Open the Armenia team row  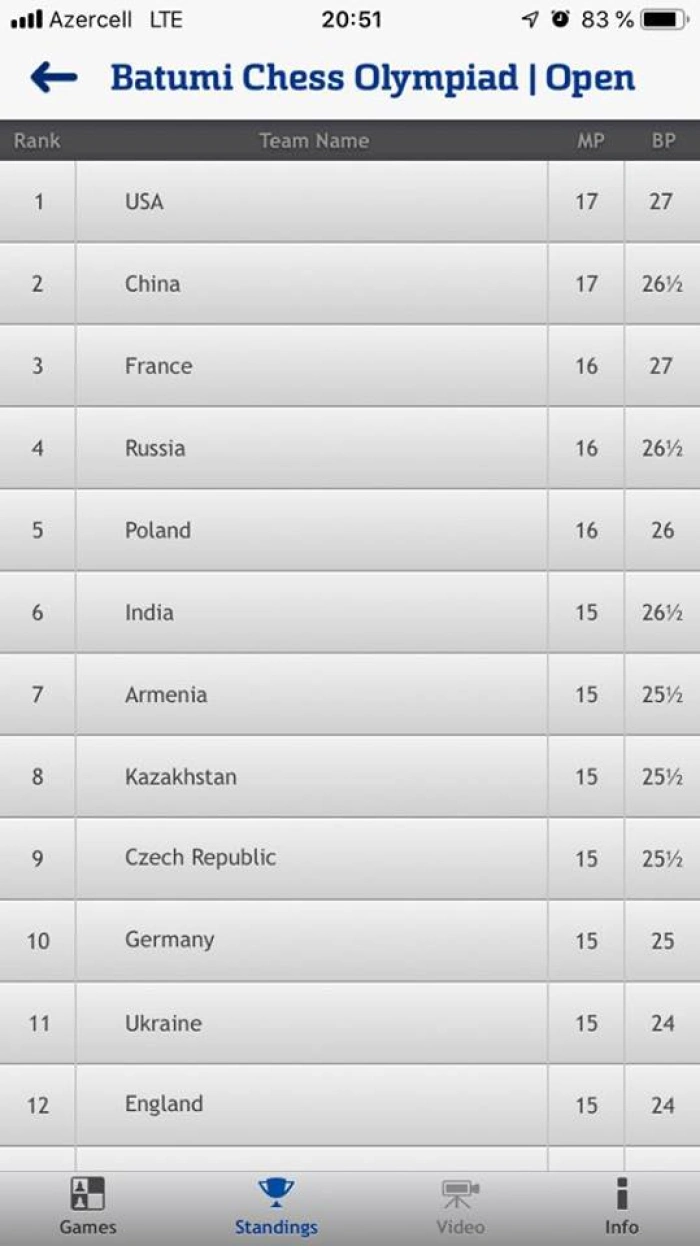coord(310,694)
